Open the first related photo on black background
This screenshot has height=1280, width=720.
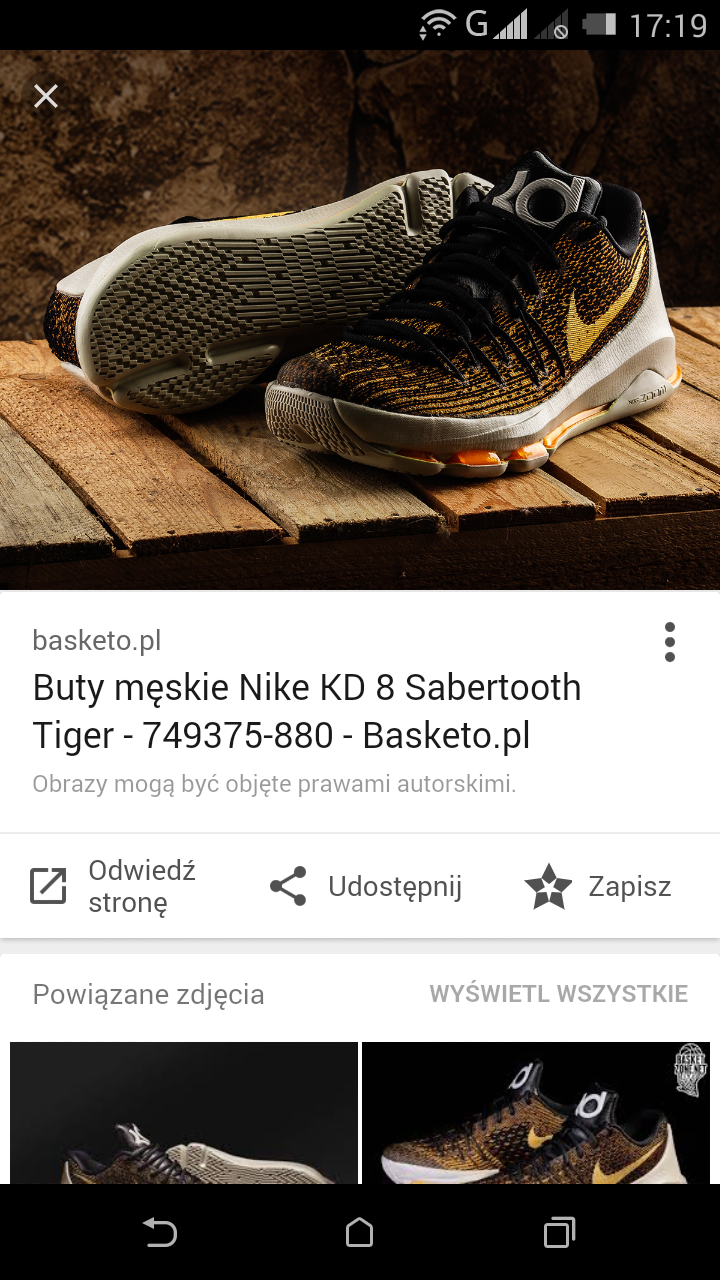pyautogui.click(x=184, y=1112)
